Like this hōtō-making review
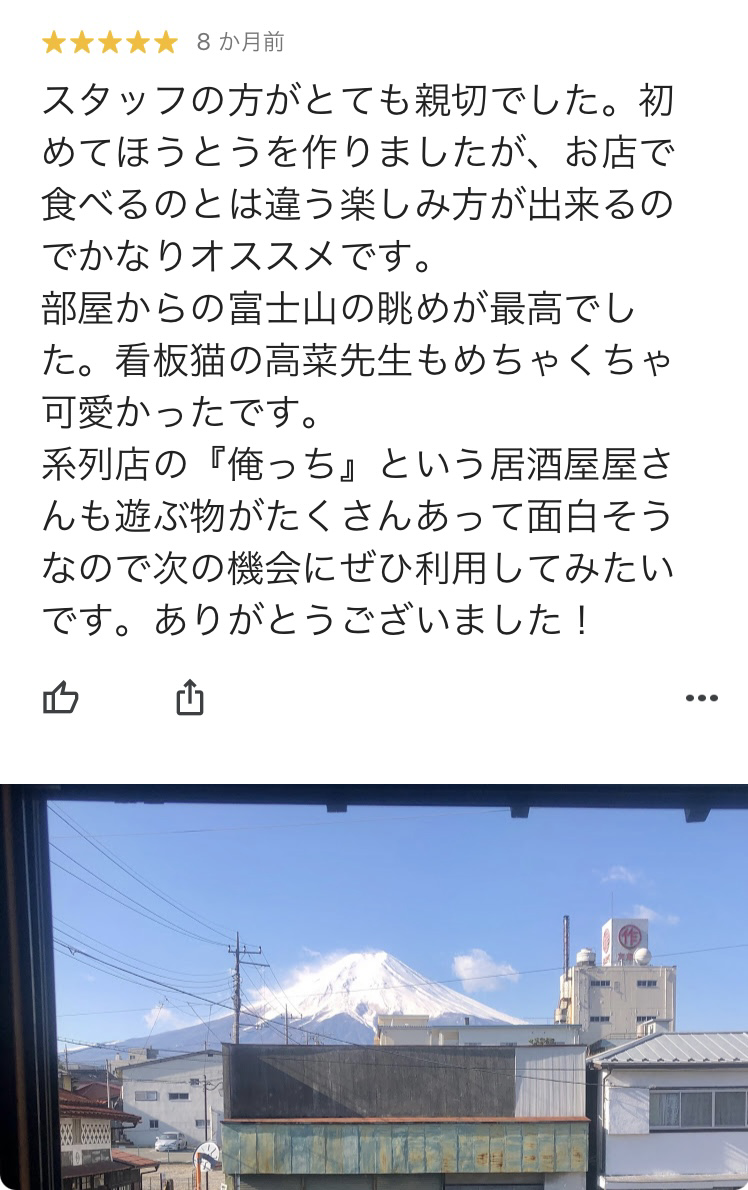The height and width of the screenshot is (1190, 748). (x=61, y=697)
